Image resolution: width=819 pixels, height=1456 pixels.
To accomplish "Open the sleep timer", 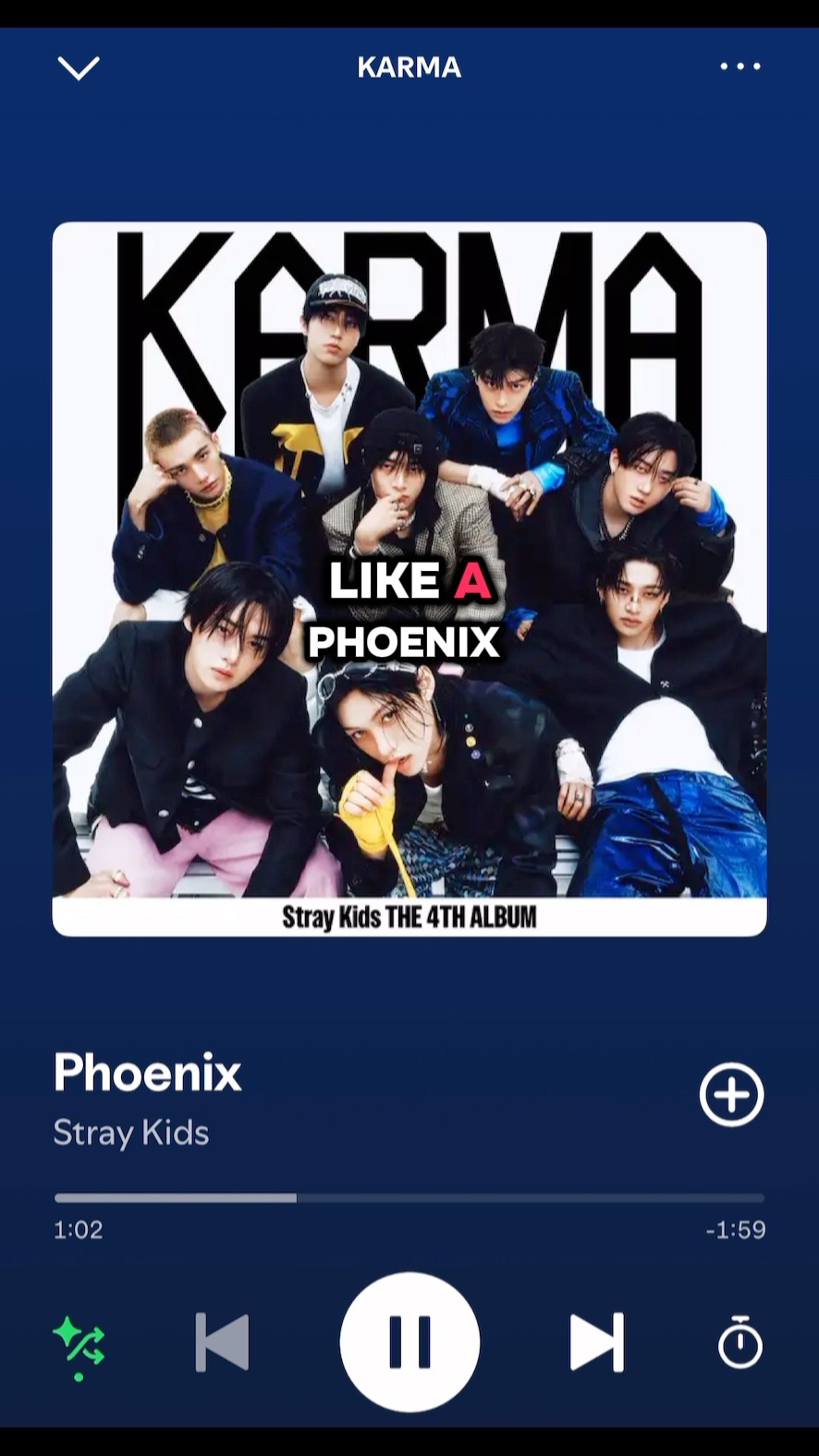I will (740, 1342).
